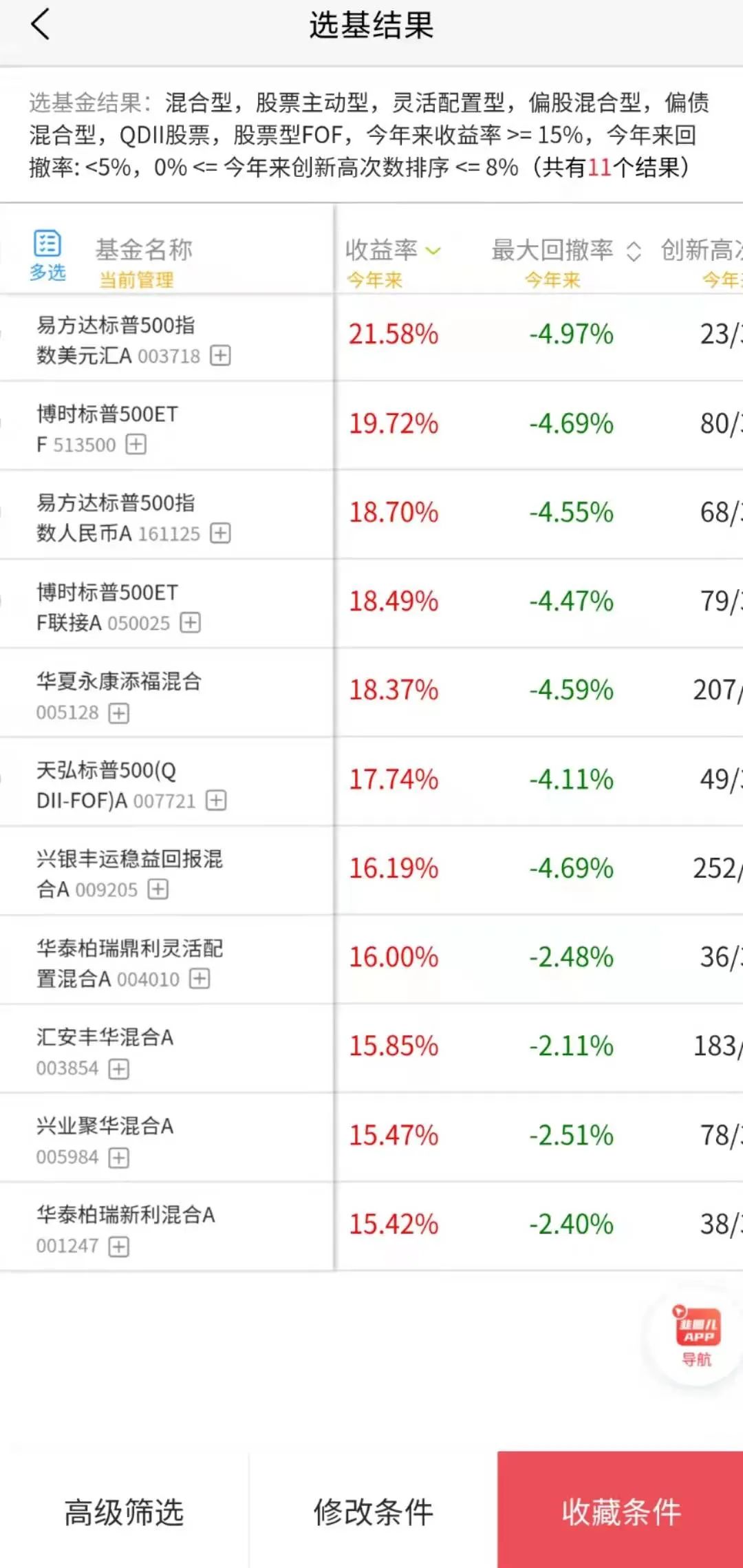This screenshot has height=1568, width=743.
Task: Add 博时标普500ETF联接A via plus icon
Action: 190,623
